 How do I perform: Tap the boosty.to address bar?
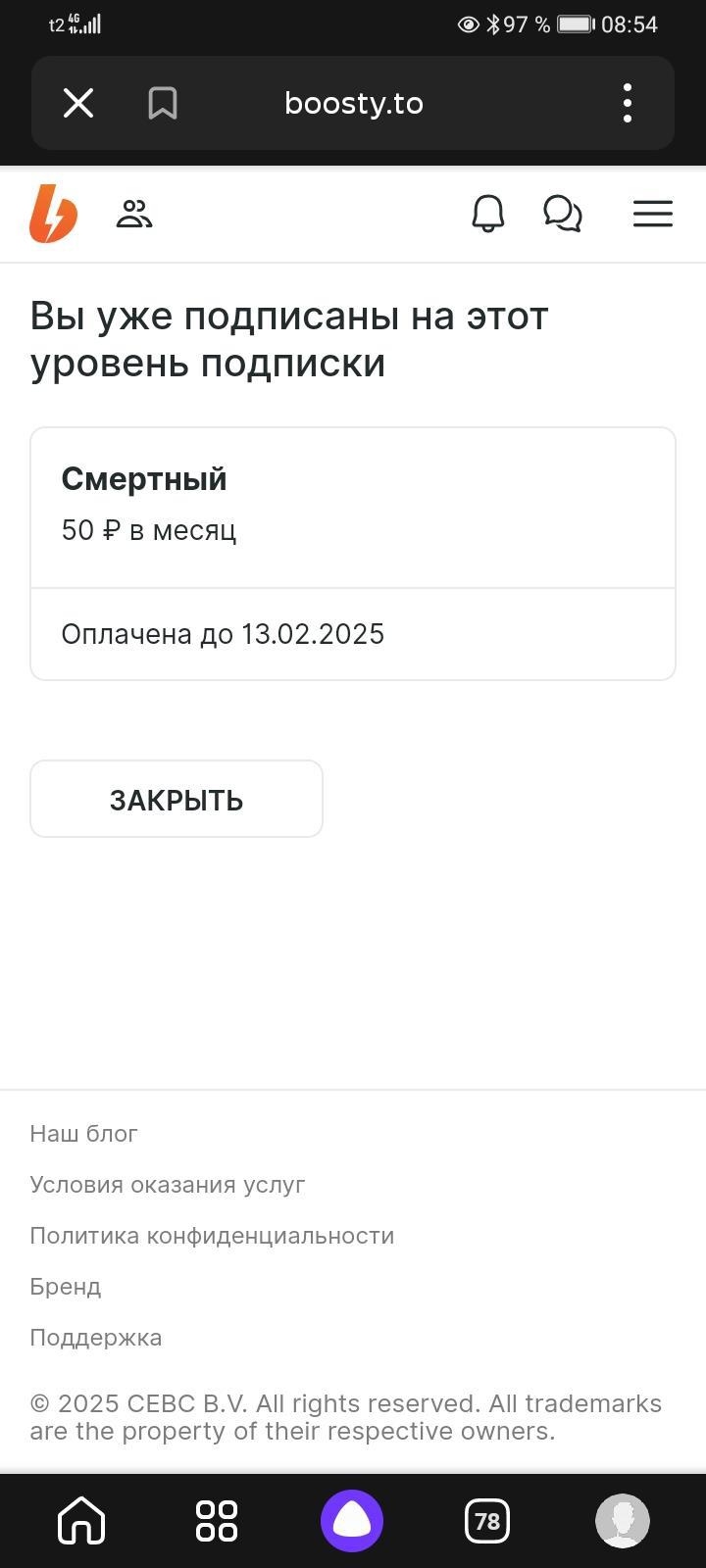353,103
